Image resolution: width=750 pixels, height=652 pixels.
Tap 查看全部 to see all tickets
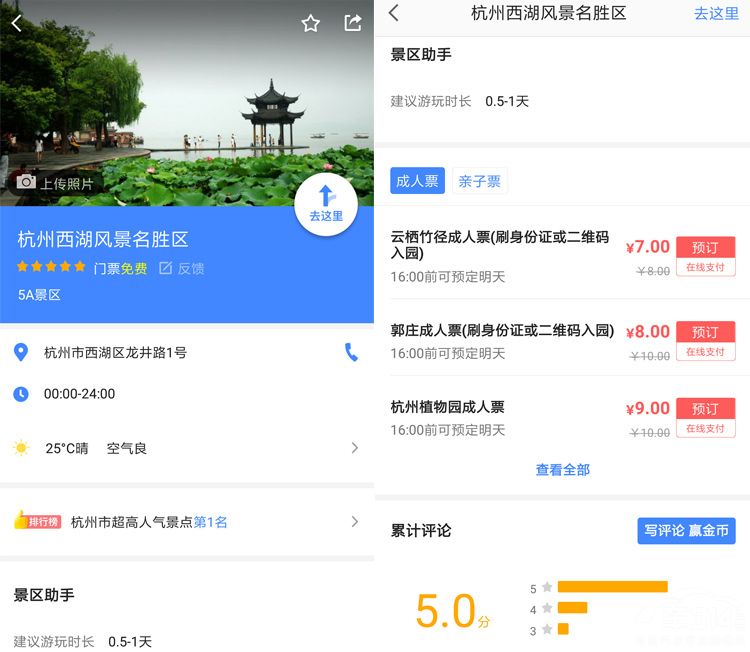click(x=563, y=470)
